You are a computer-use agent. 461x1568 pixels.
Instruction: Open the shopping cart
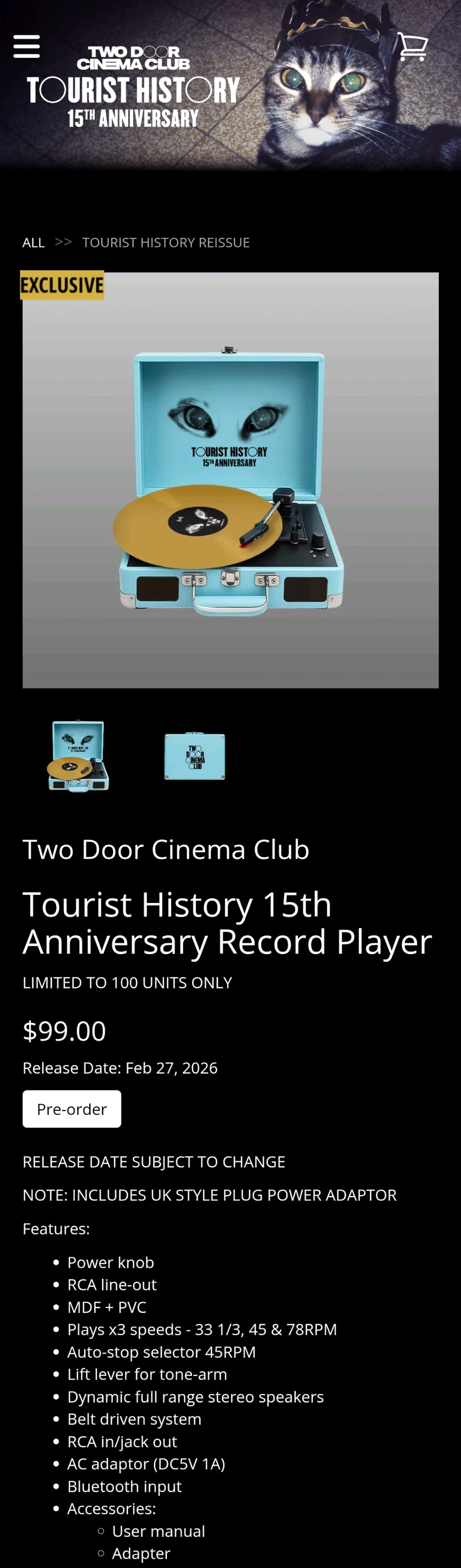(412, 46)
